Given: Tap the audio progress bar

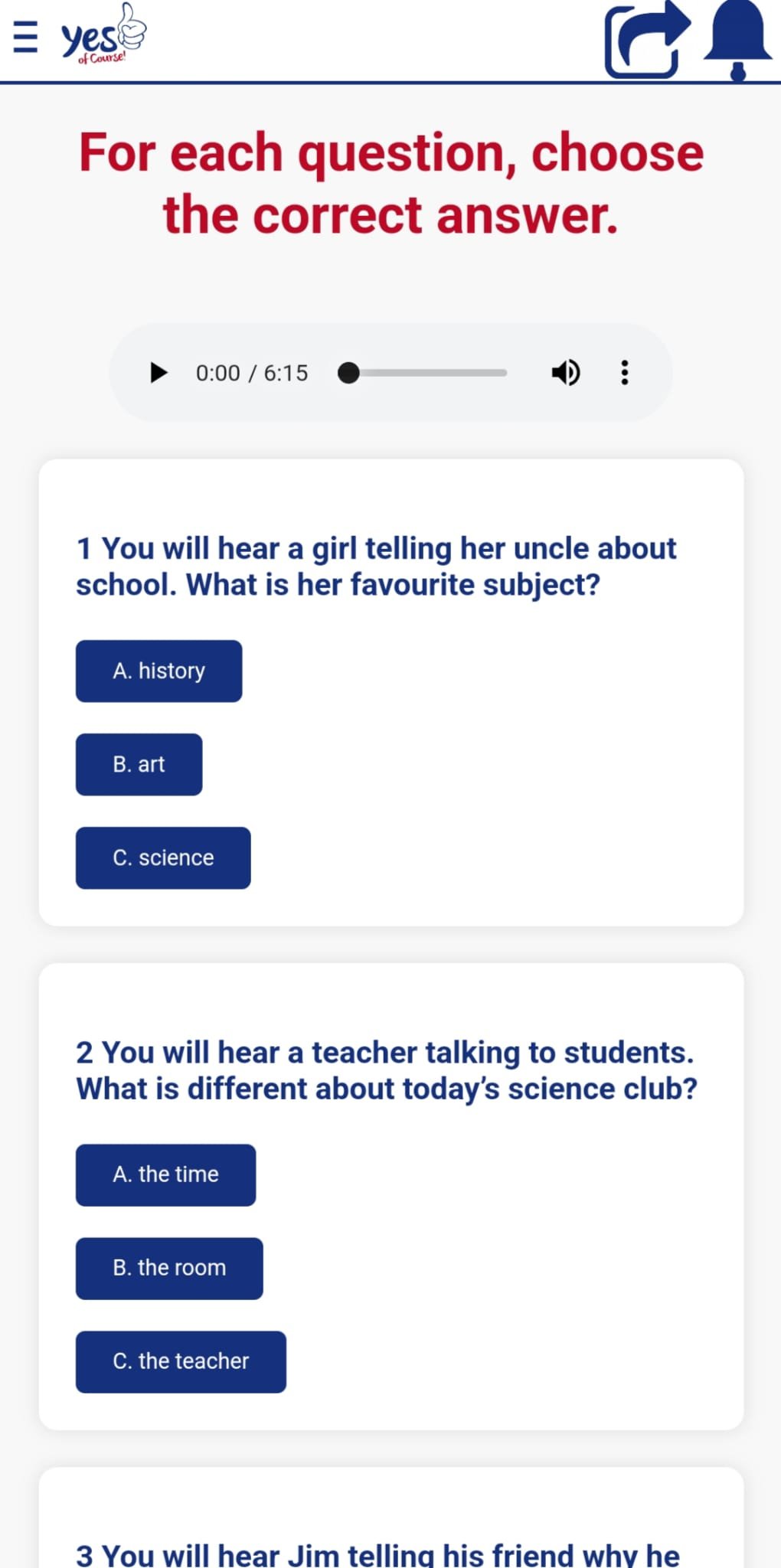Looking at the screenshot, I should click(429, 373).
